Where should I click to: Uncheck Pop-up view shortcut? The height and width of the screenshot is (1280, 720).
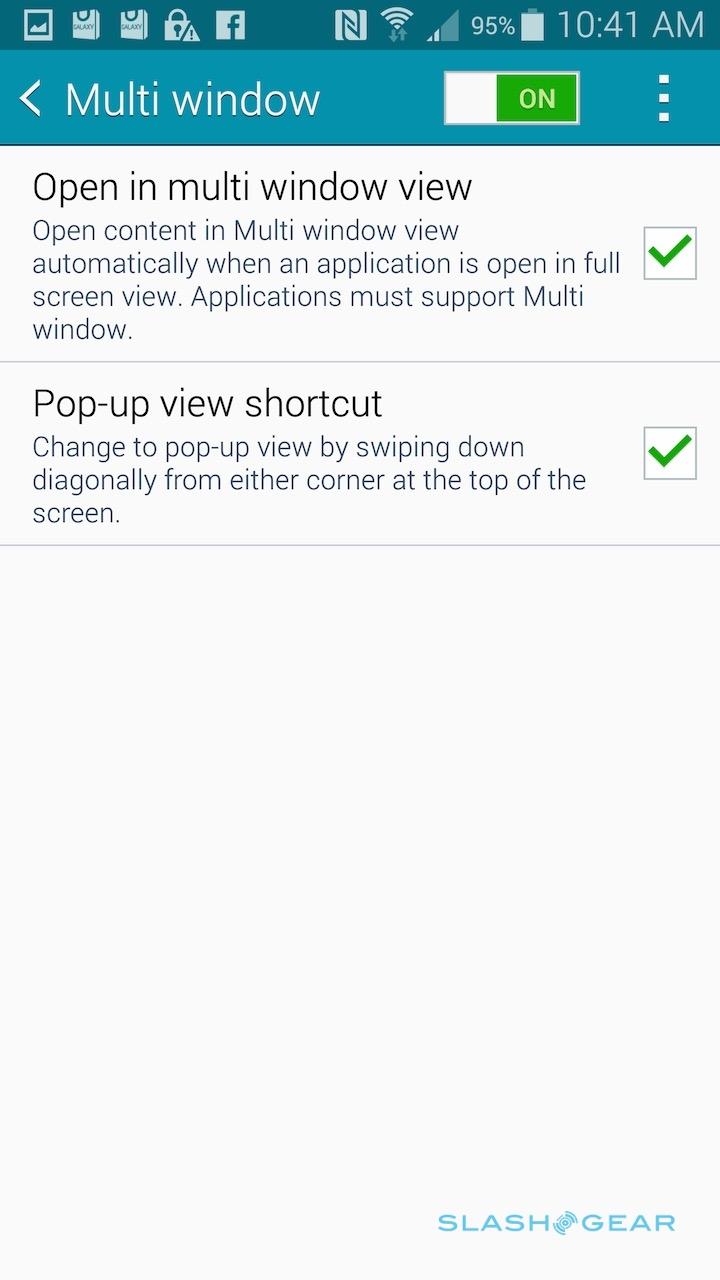pos(669,452)
